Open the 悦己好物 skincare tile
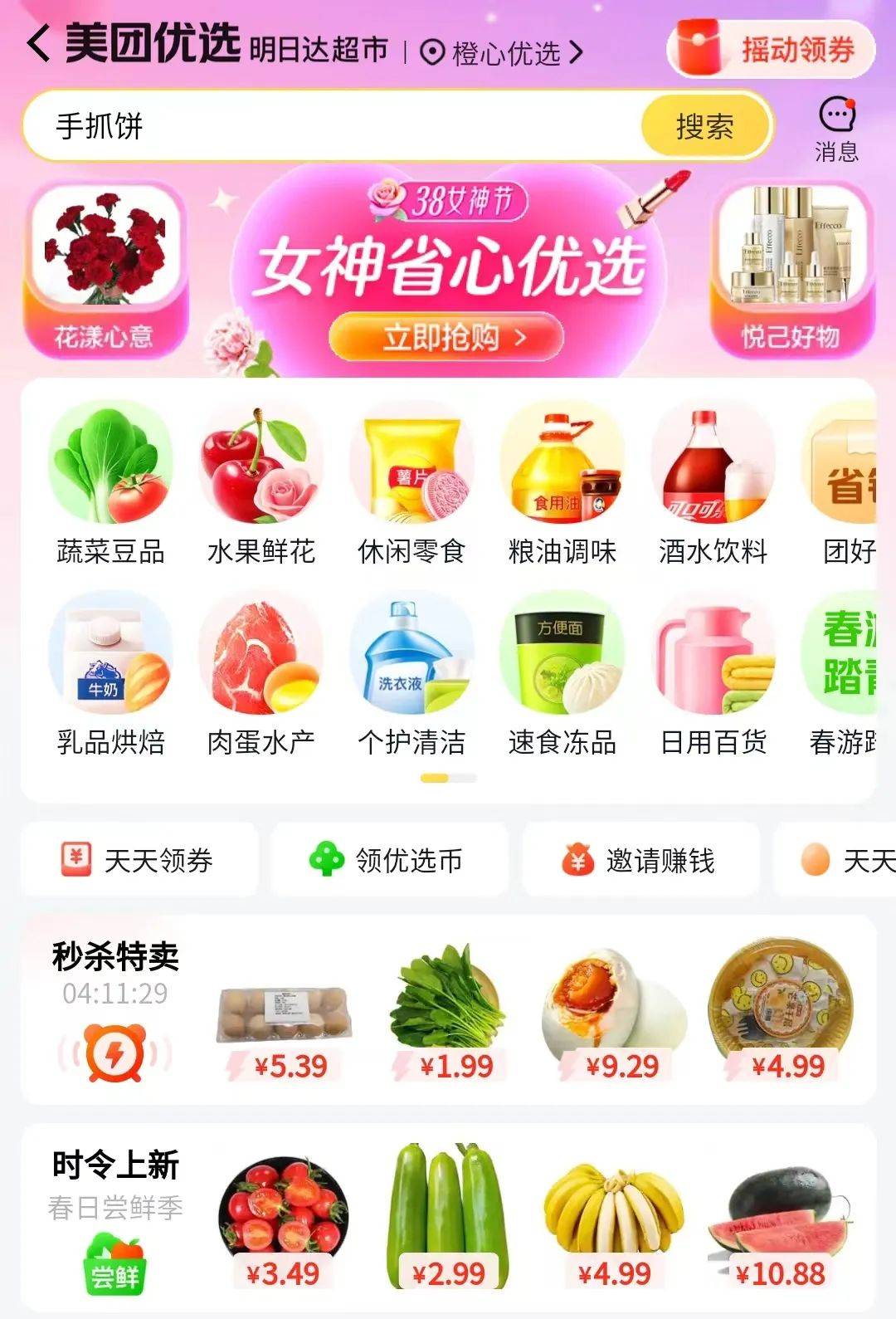 coord(791,269)
